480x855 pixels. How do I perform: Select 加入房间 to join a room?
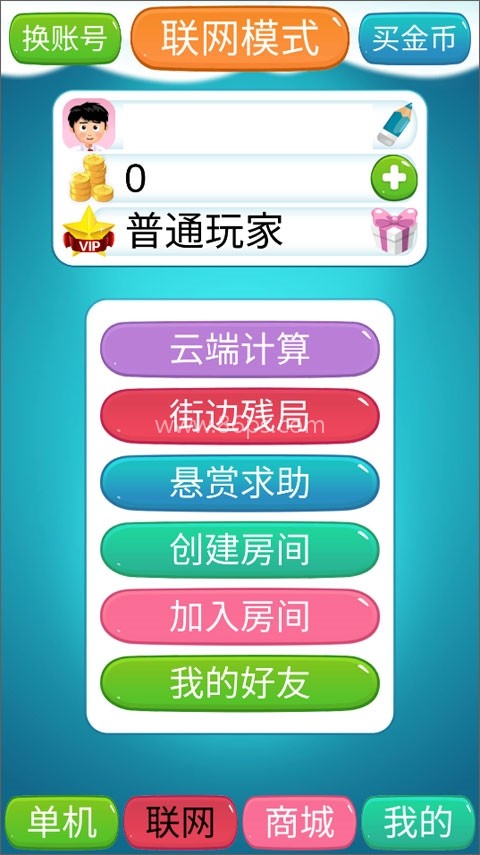point(240,616)
